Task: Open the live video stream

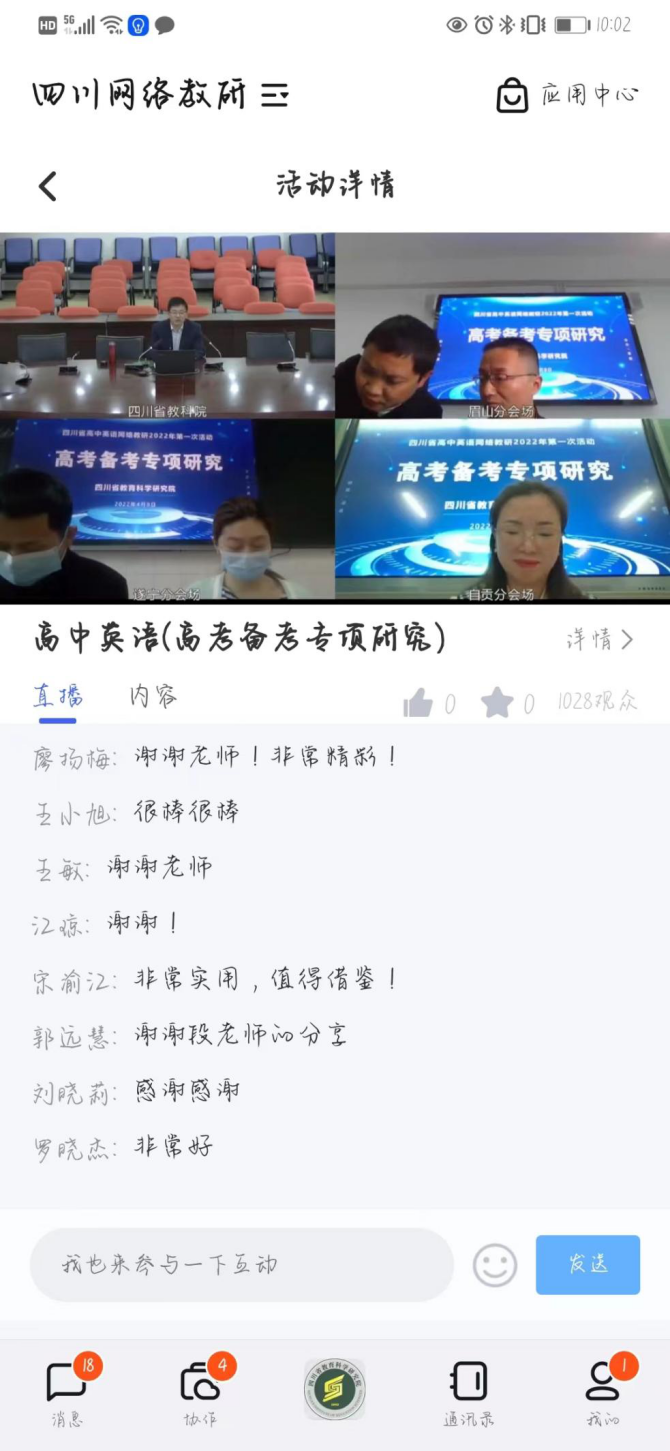Action: pyautogui.click(x=335, y=416)
